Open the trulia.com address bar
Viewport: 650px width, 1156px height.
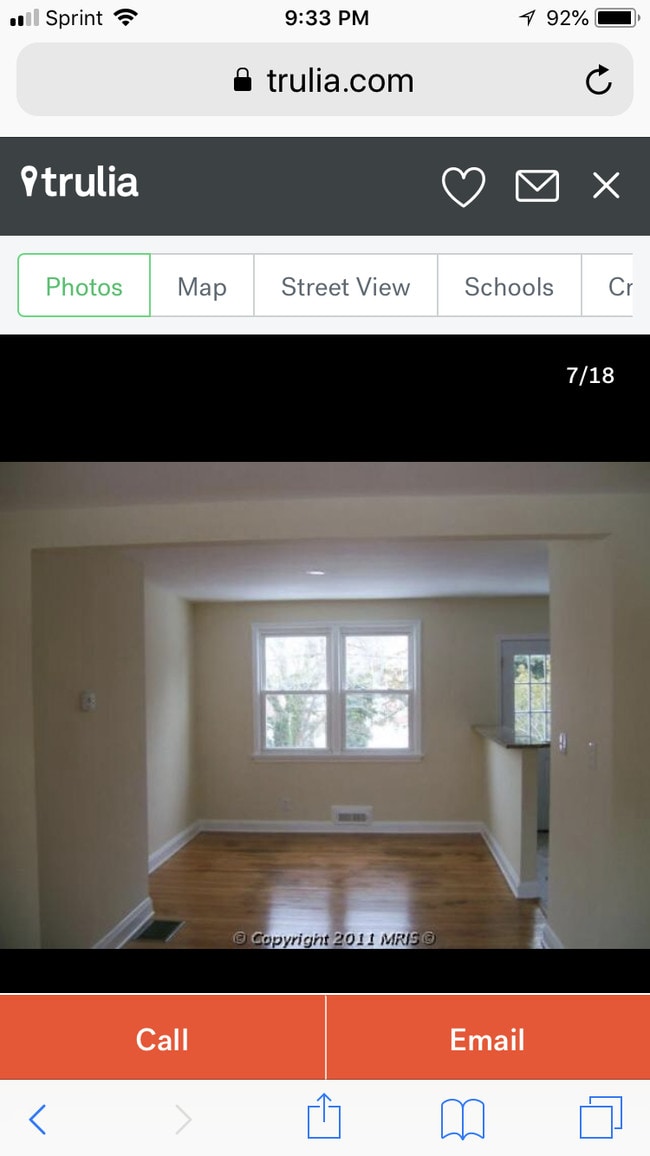point(325,80)
